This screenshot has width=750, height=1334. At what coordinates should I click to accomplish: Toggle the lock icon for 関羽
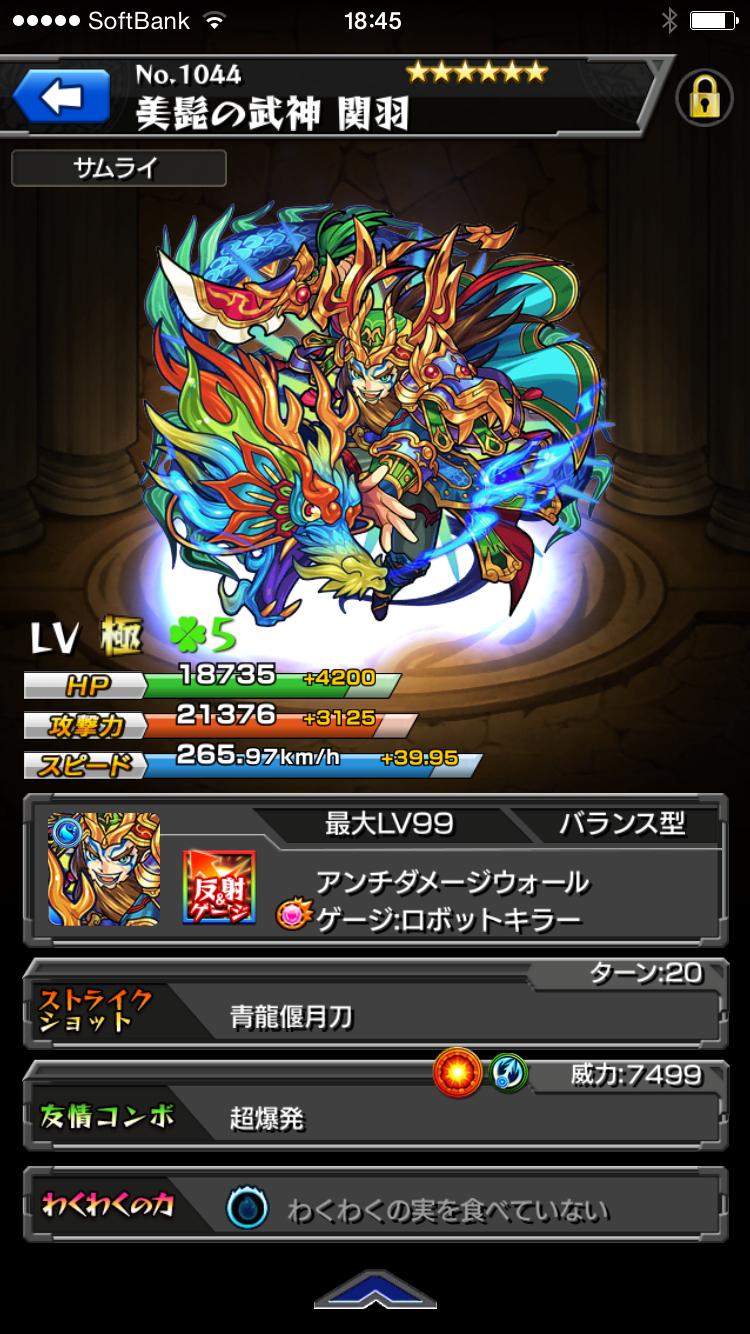tap(706, 98)
